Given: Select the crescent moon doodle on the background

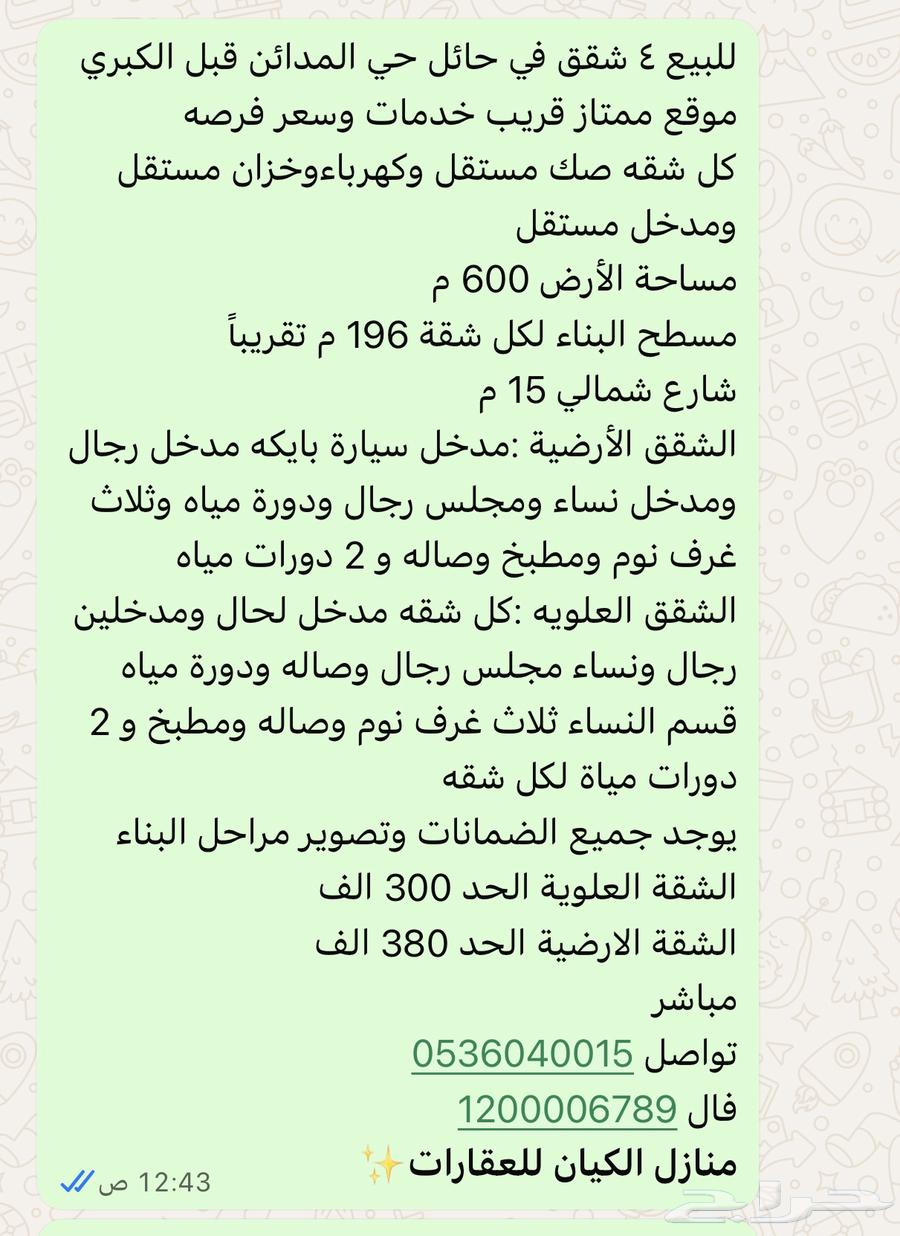Looking at the screenshot, I should pos(825,301).
